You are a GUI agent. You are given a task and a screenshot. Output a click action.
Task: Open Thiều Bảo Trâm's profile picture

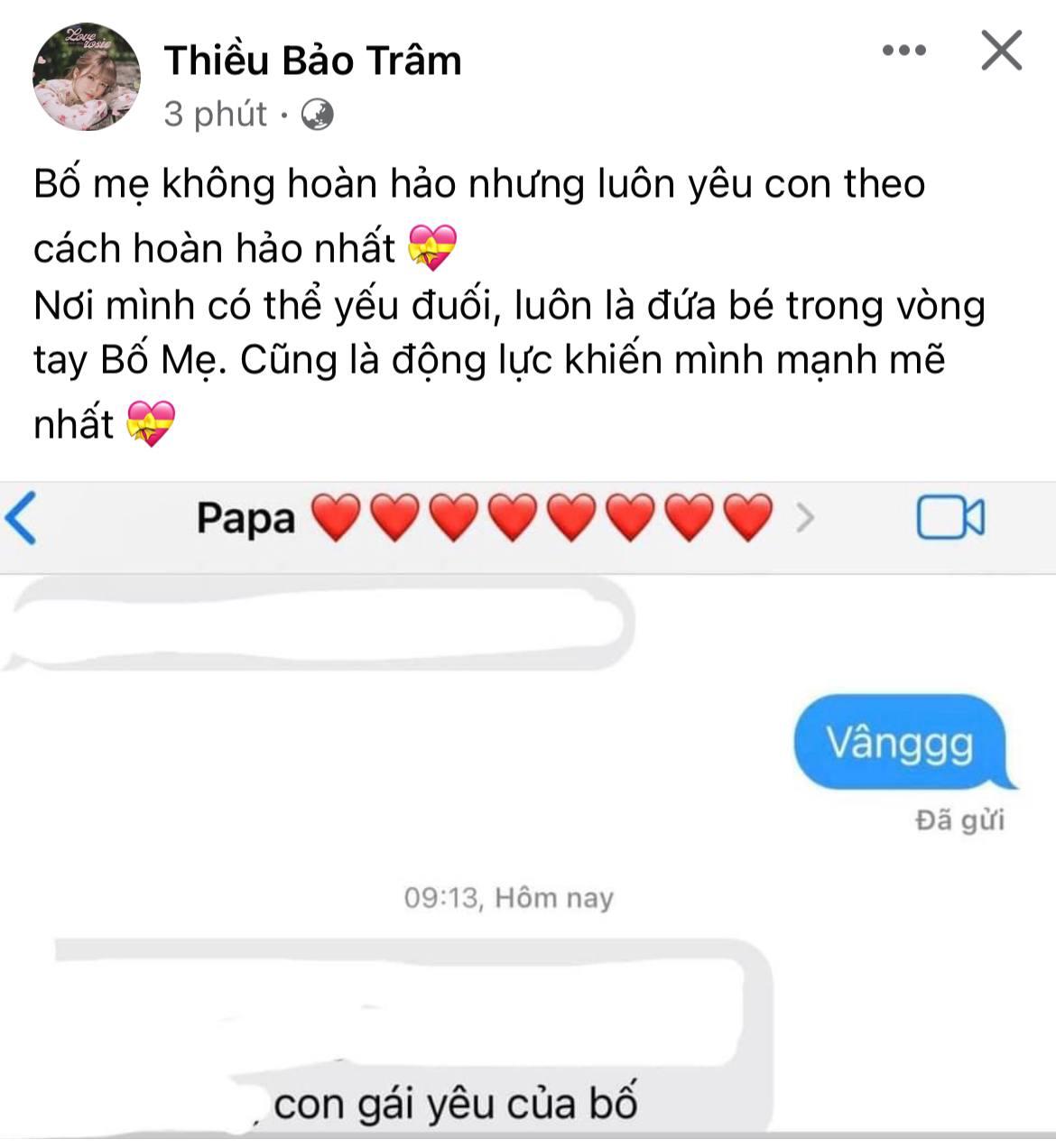pos(87,78)
